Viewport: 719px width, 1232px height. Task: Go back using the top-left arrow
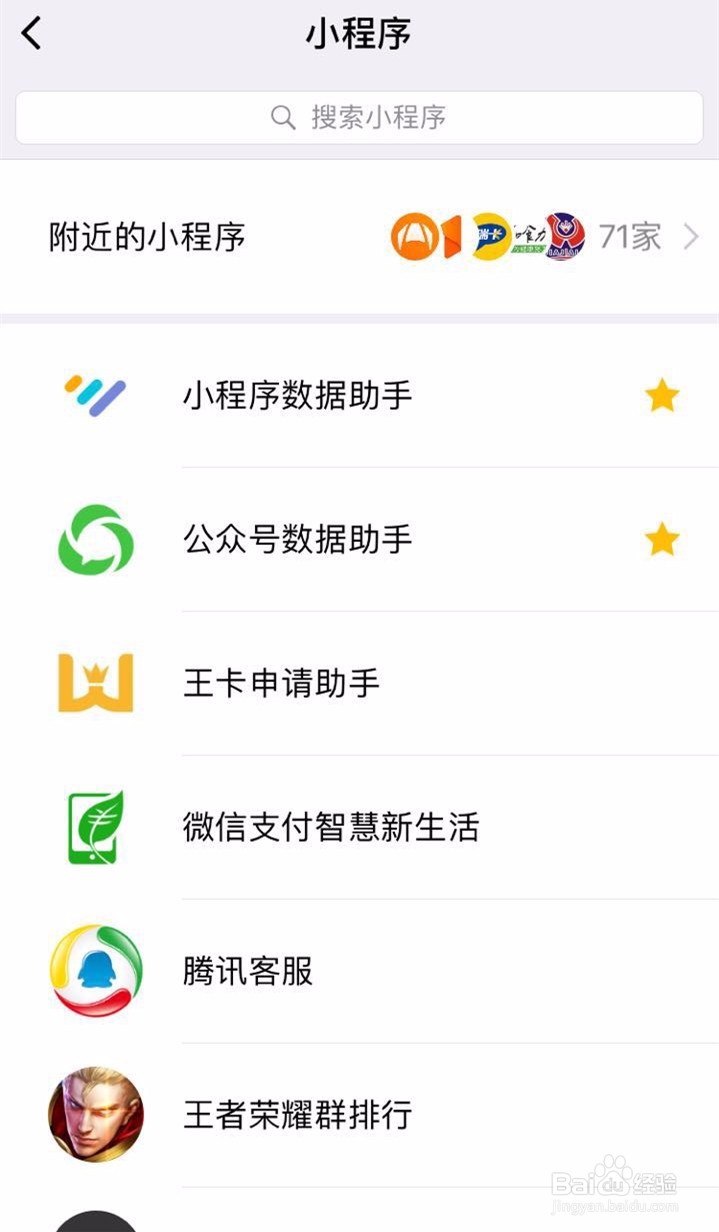[x=32, y=34]
